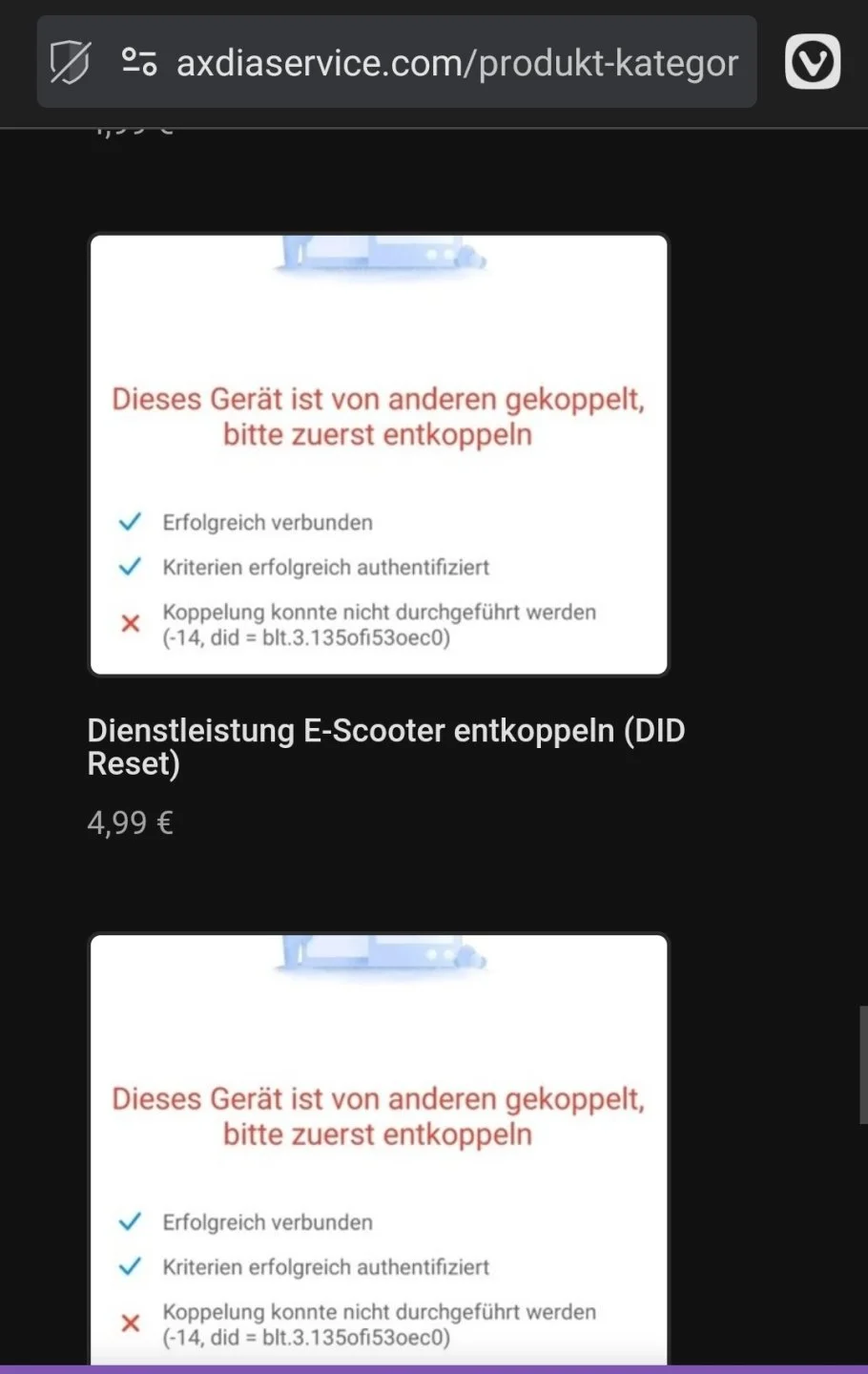The image size is (868, 1374).
Task: Open the Vivaldi browser menu
Action: [x=812, y=62]
